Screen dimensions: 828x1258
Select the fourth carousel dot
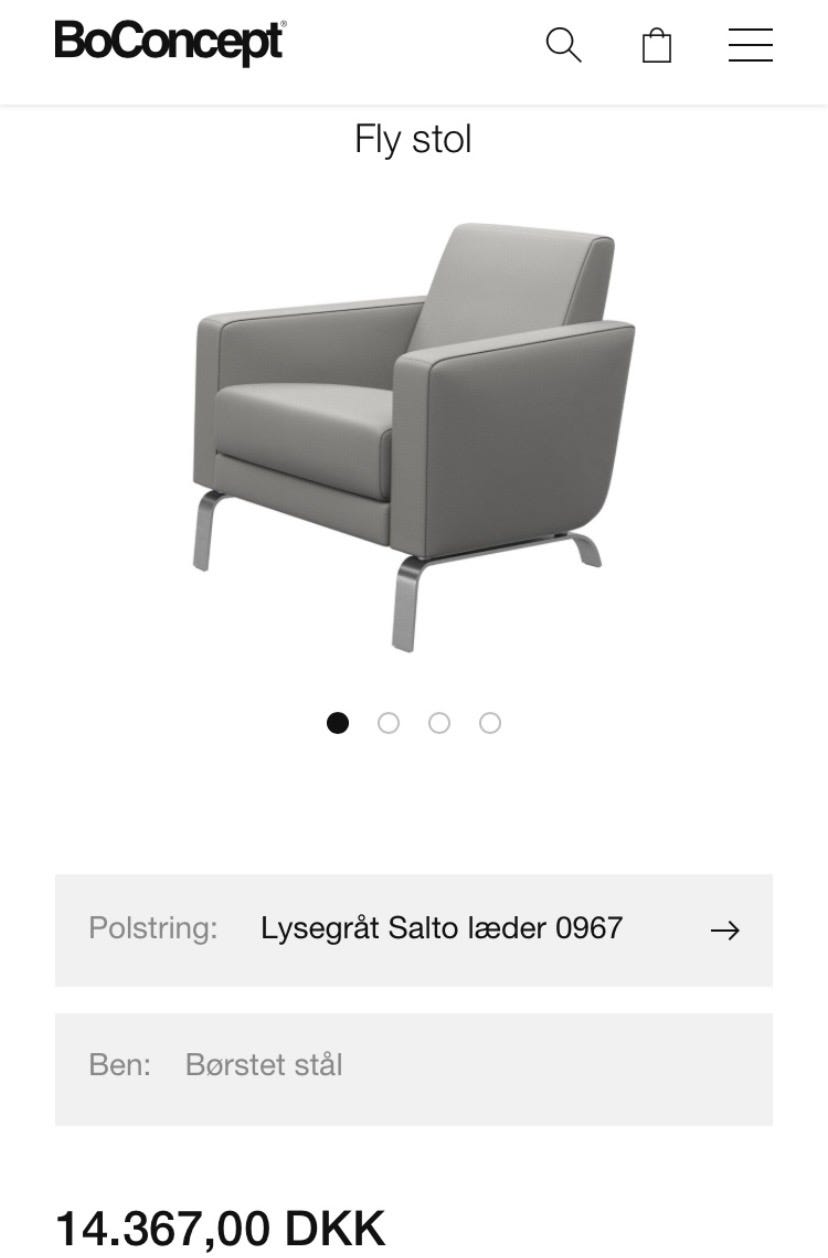tap(489, 721)
